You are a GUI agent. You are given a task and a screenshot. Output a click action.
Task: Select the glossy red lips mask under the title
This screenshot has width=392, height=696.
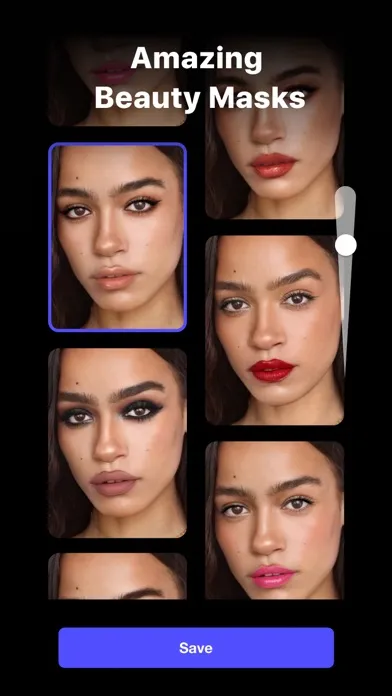274,129
